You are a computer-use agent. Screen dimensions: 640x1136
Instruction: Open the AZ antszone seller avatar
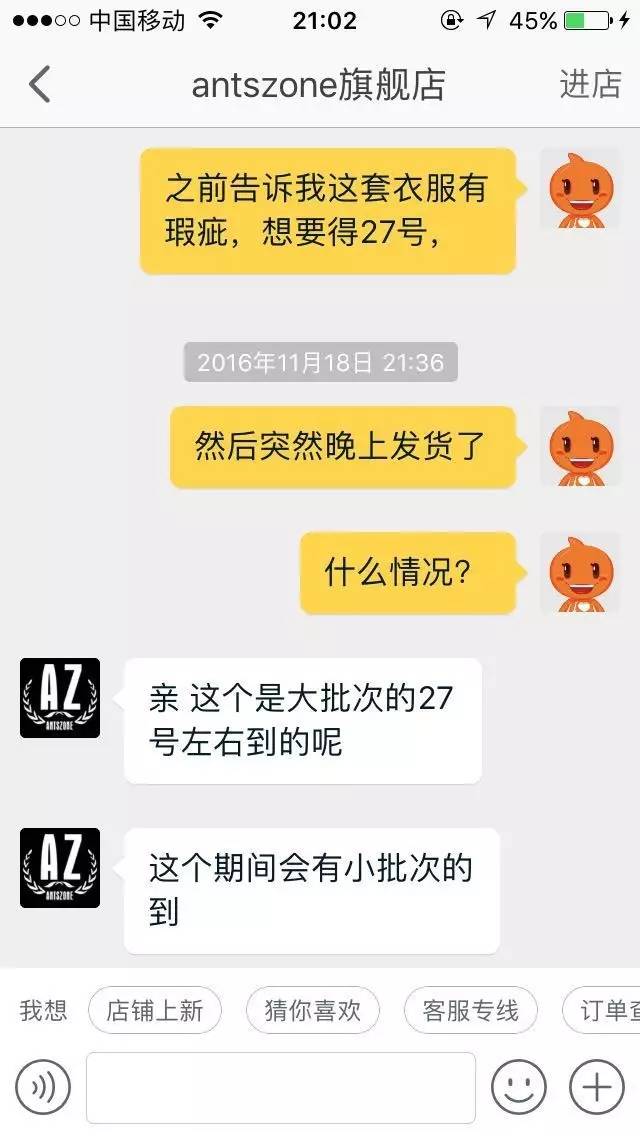[x=60, y=698]
